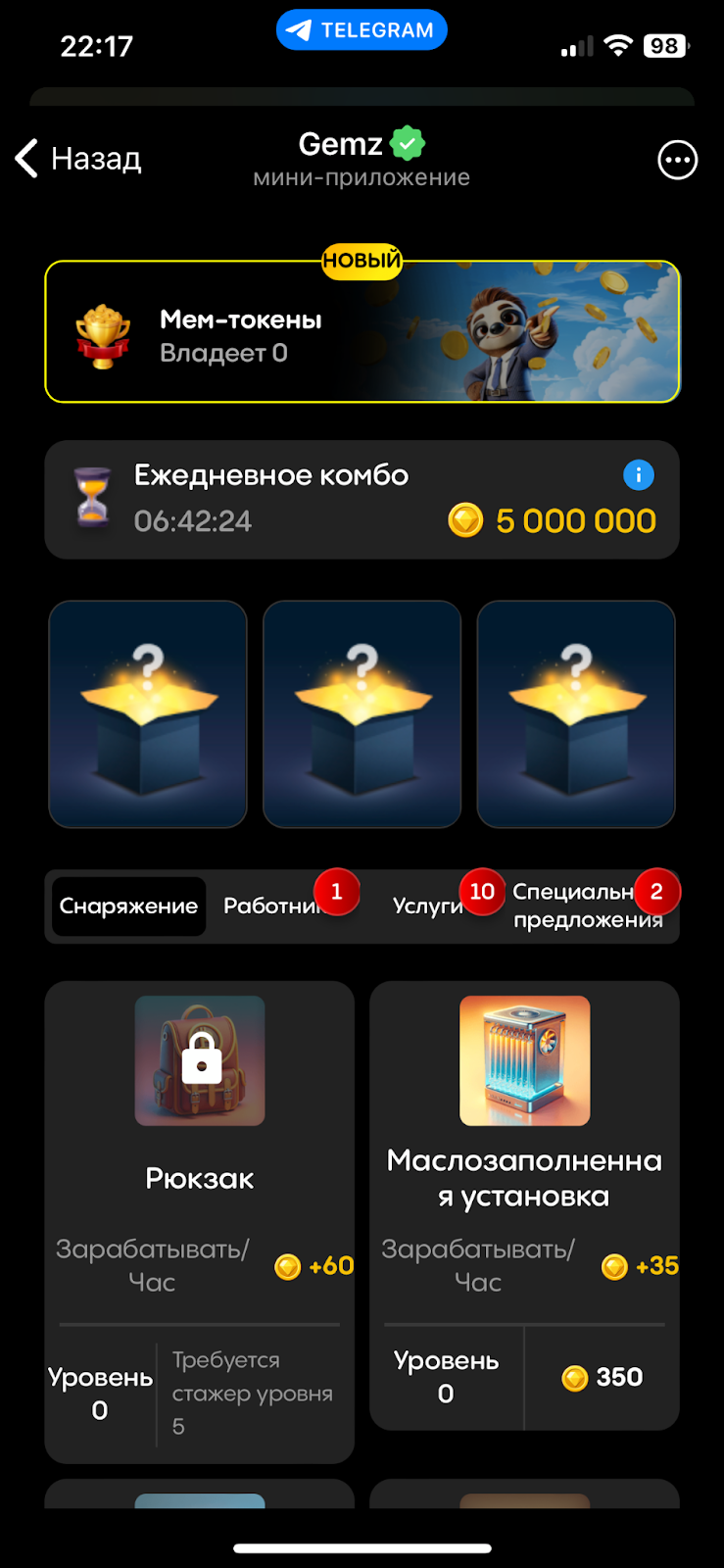The width and height of the screenshot is (724, 1568).
Task: Open the Специальные предложения tab
Action: [x=586, y=906]
